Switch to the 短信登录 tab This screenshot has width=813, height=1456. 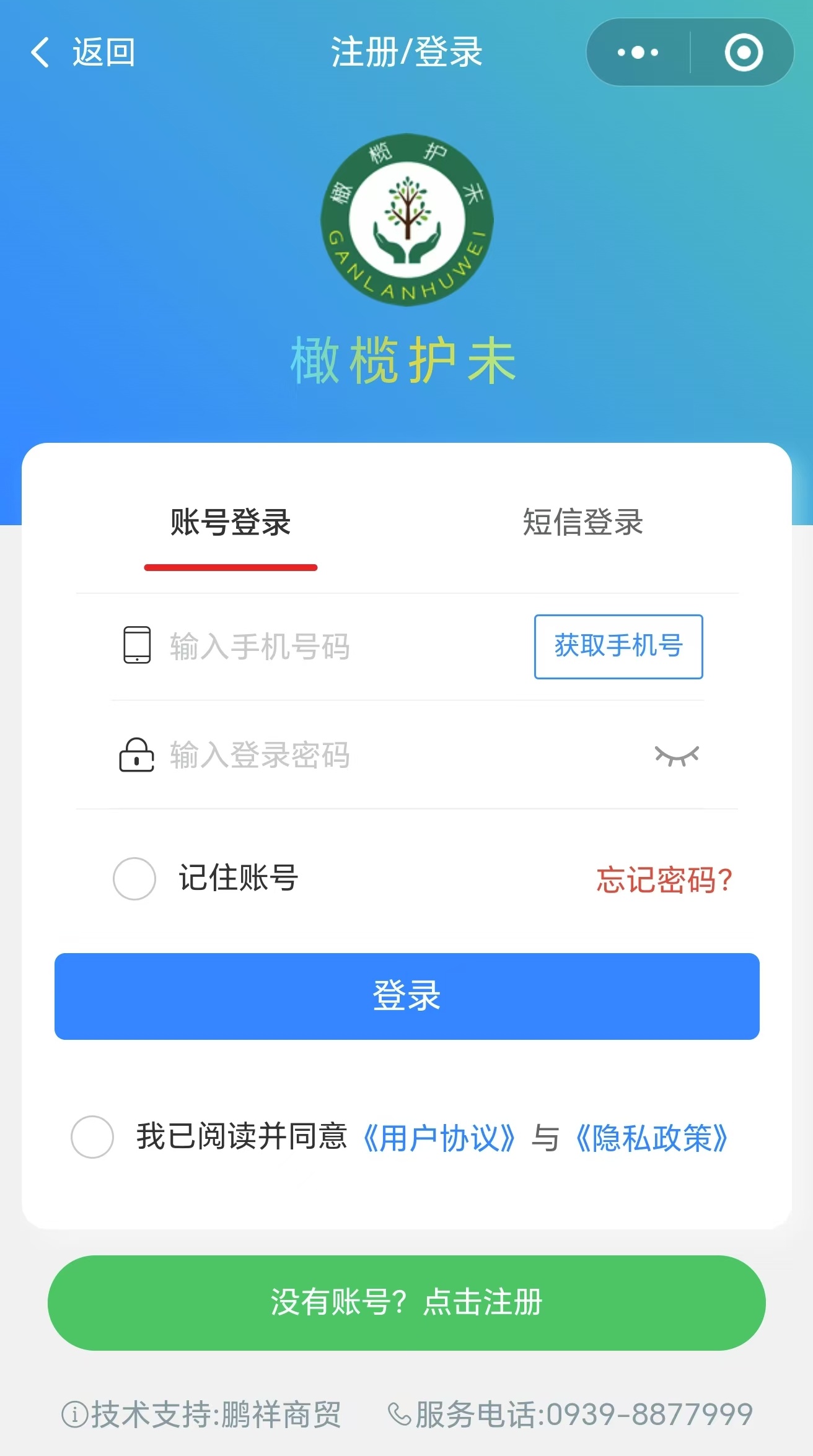coord(582,522)
